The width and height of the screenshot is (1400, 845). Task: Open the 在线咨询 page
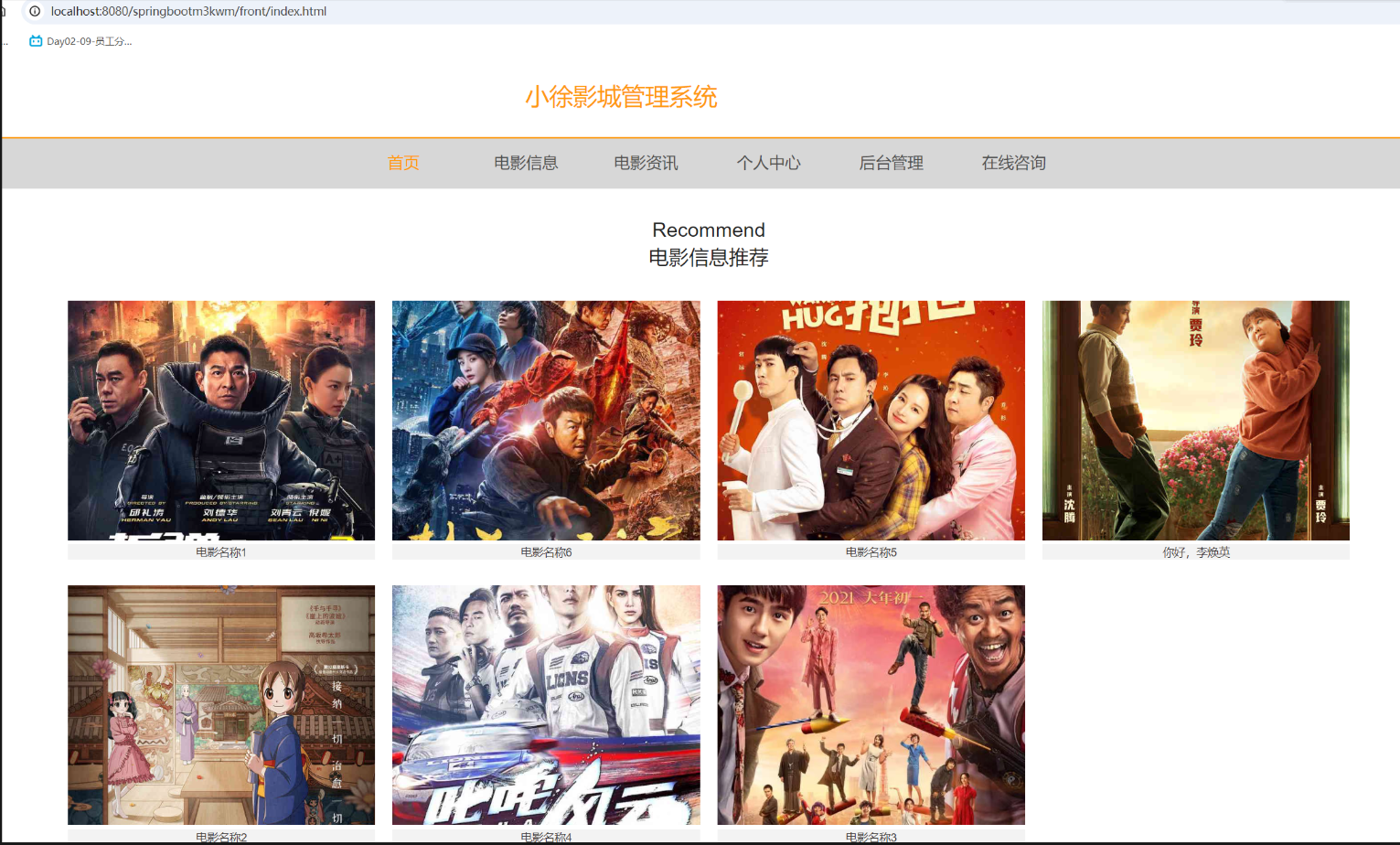pos(1013,163)
